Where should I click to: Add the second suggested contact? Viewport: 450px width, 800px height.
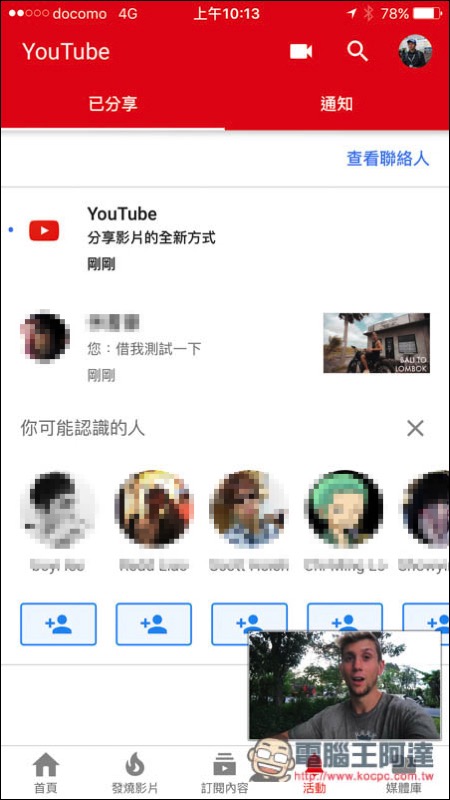click(x=154, y=624)
